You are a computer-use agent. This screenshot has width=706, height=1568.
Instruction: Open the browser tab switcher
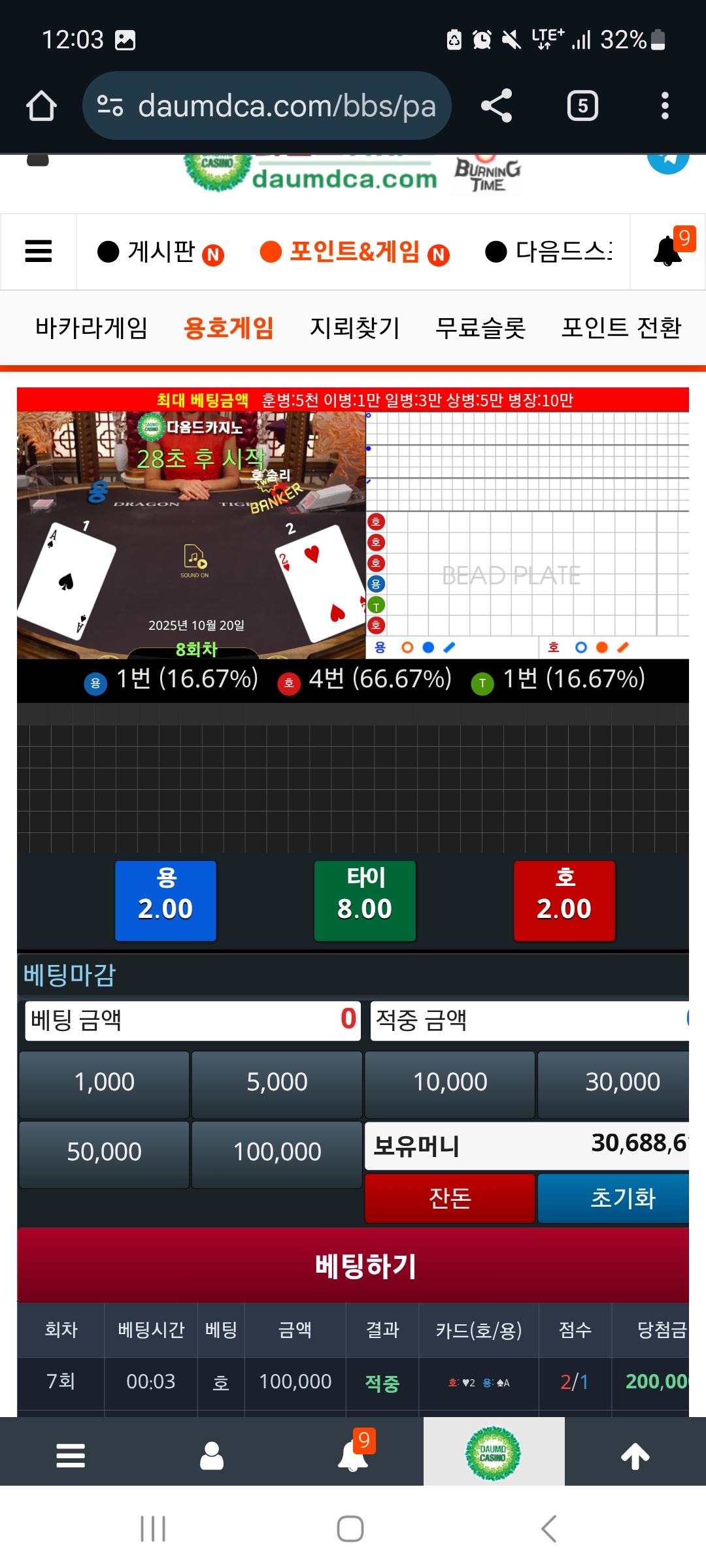coord(582,106)
